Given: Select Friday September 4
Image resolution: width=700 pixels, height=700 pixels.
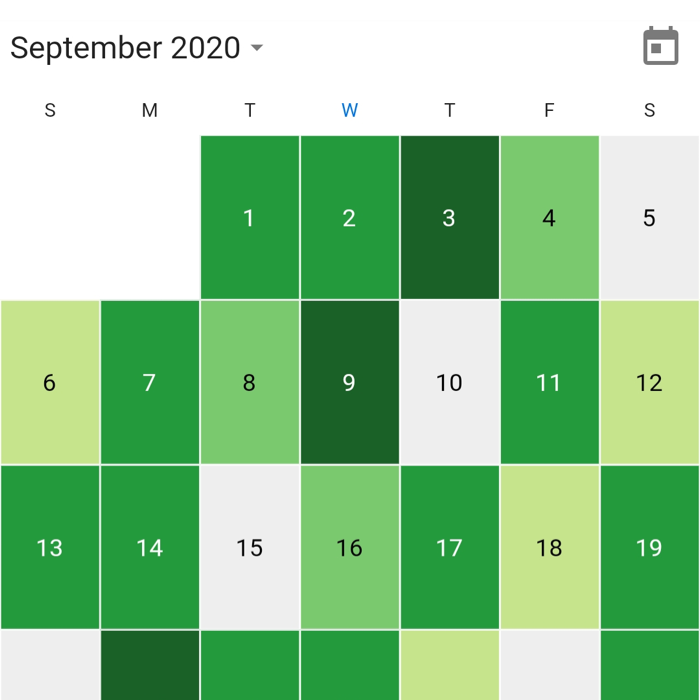Looking at the screenshot, I should click(x=549, y=218).
